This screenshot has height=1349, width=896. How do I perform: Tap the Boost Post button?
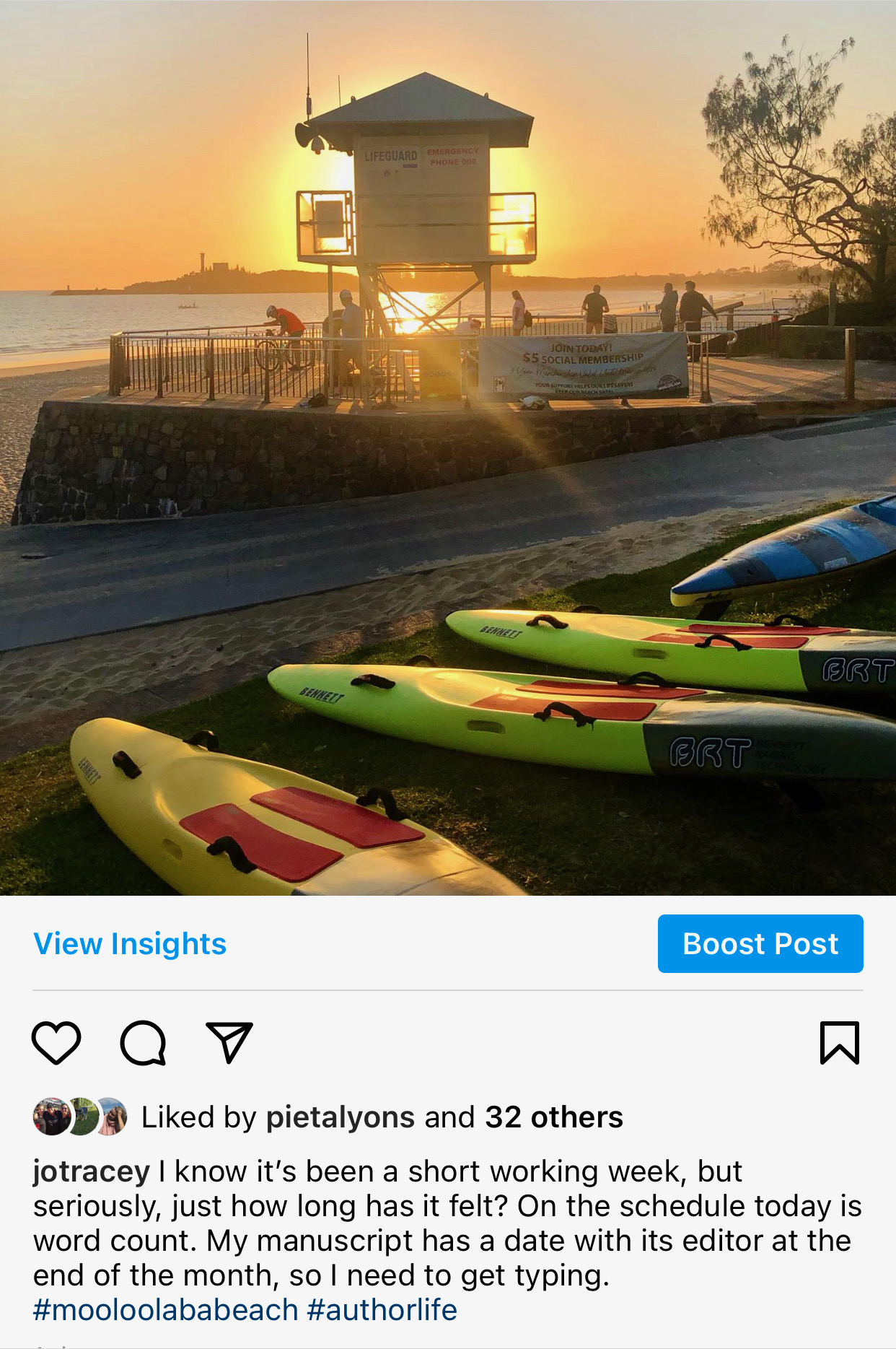tap(760, 944)
